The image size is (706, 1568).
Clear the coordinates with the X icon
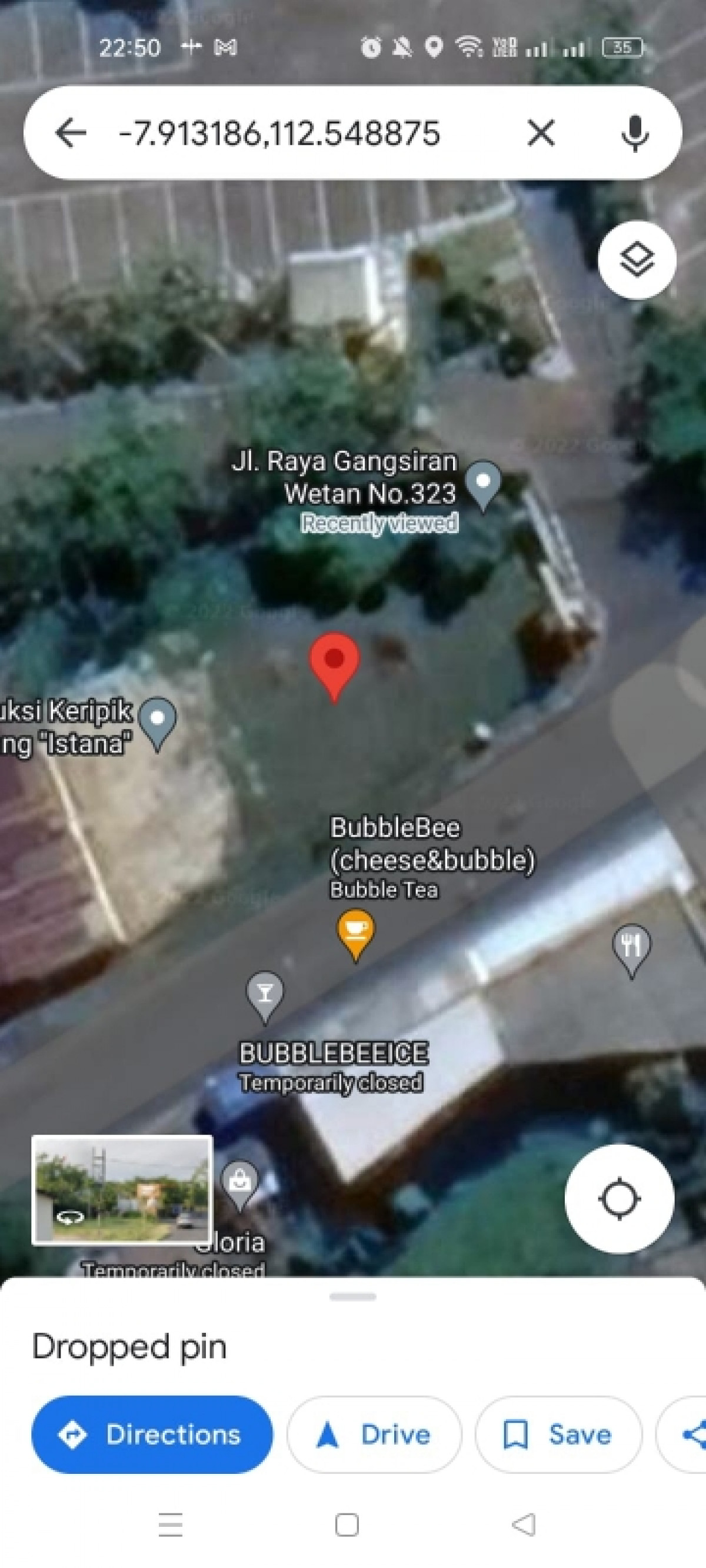pyautogui.click(x=541, y=133)
